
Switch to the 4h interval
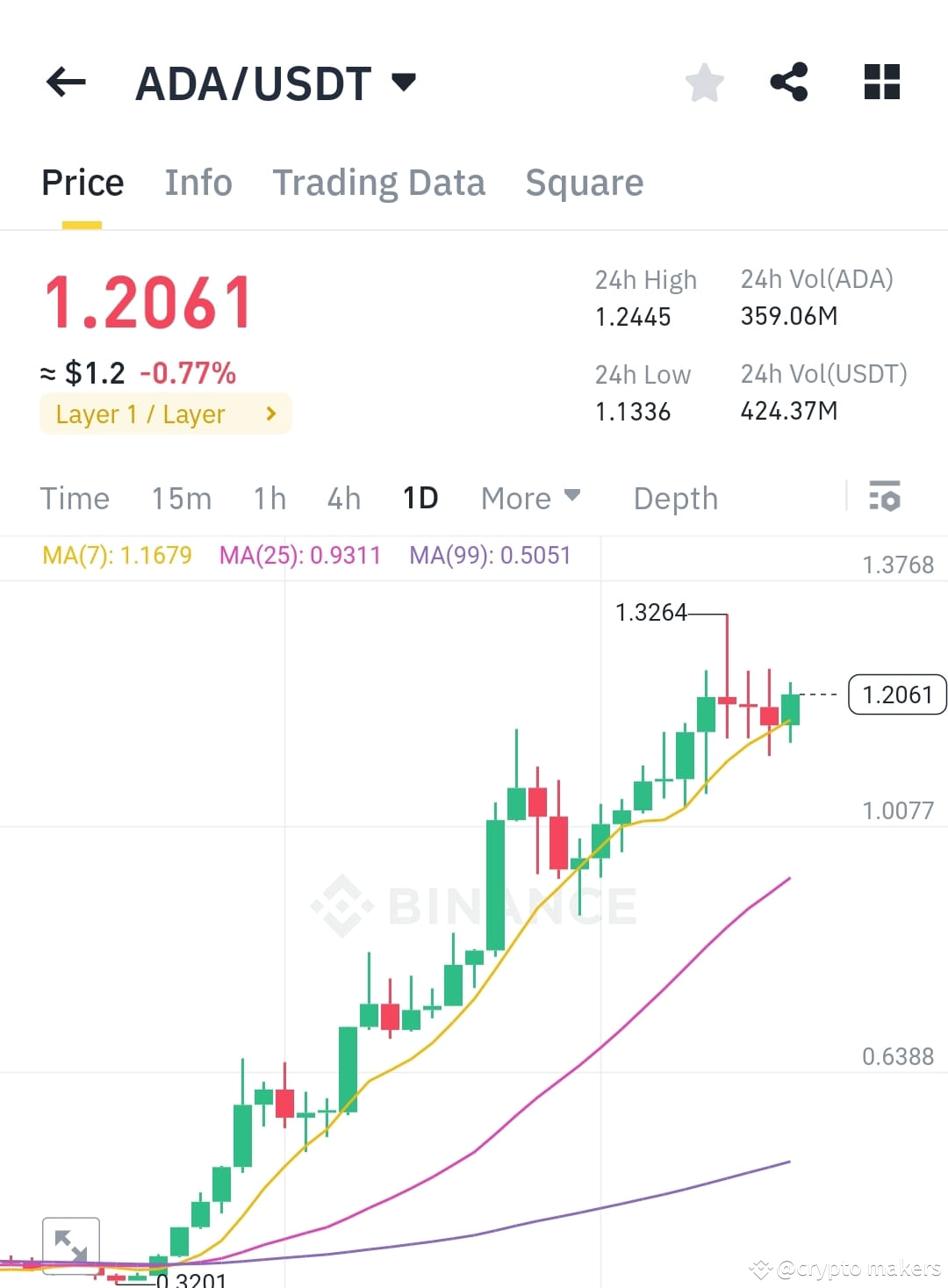point(342,498)
